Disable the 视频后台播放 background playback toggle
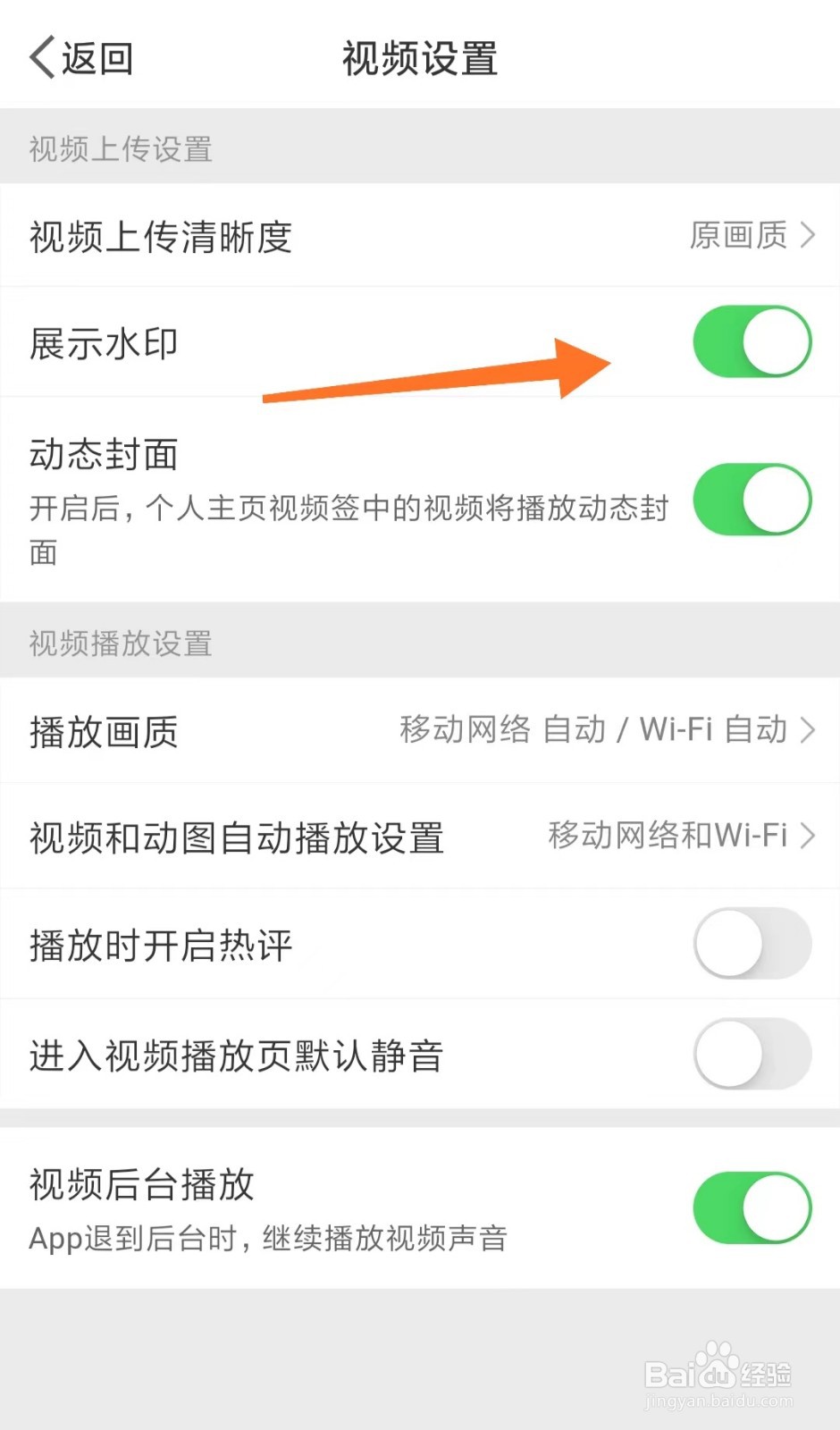Screen dimensions: 840x1430 (751, 1207)
